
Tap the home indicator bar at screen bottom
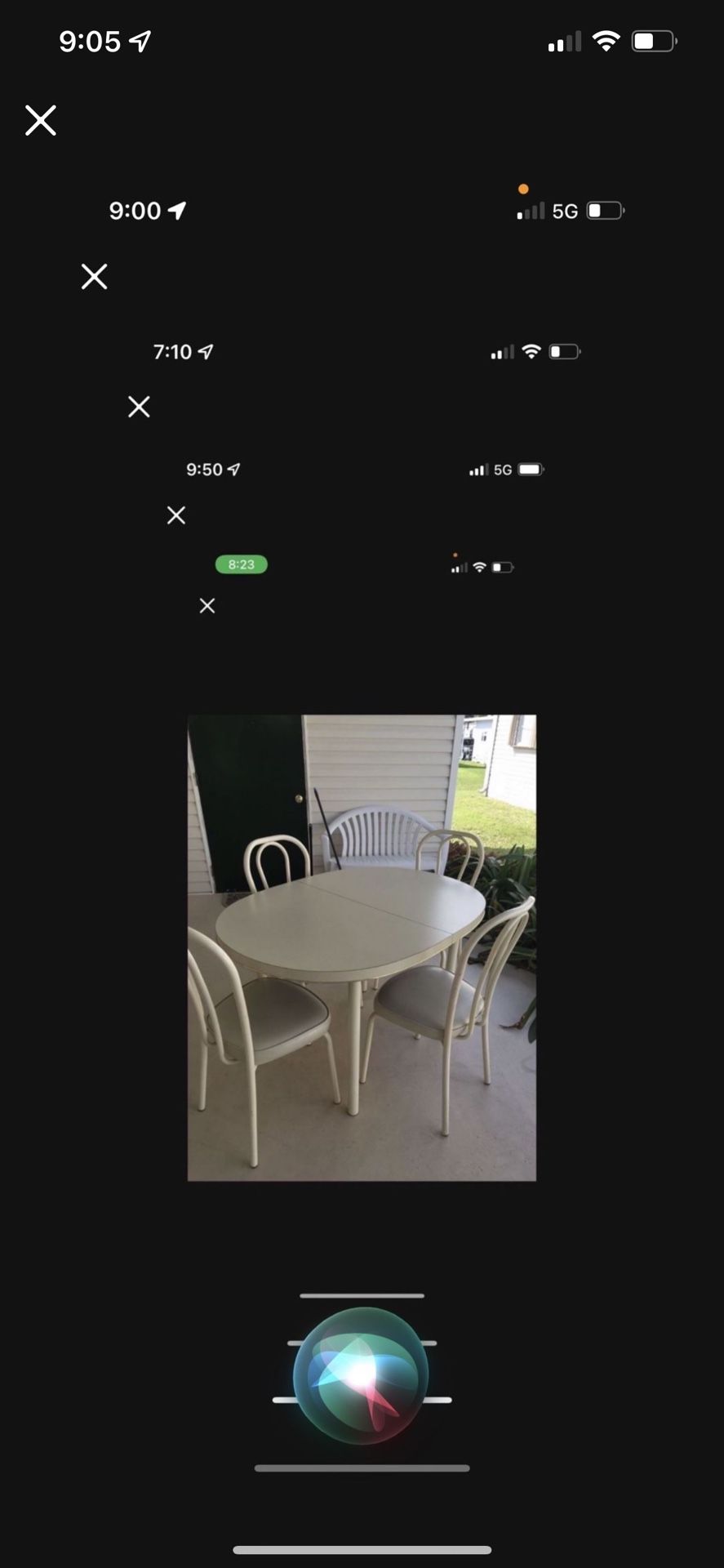[362, 1550]
